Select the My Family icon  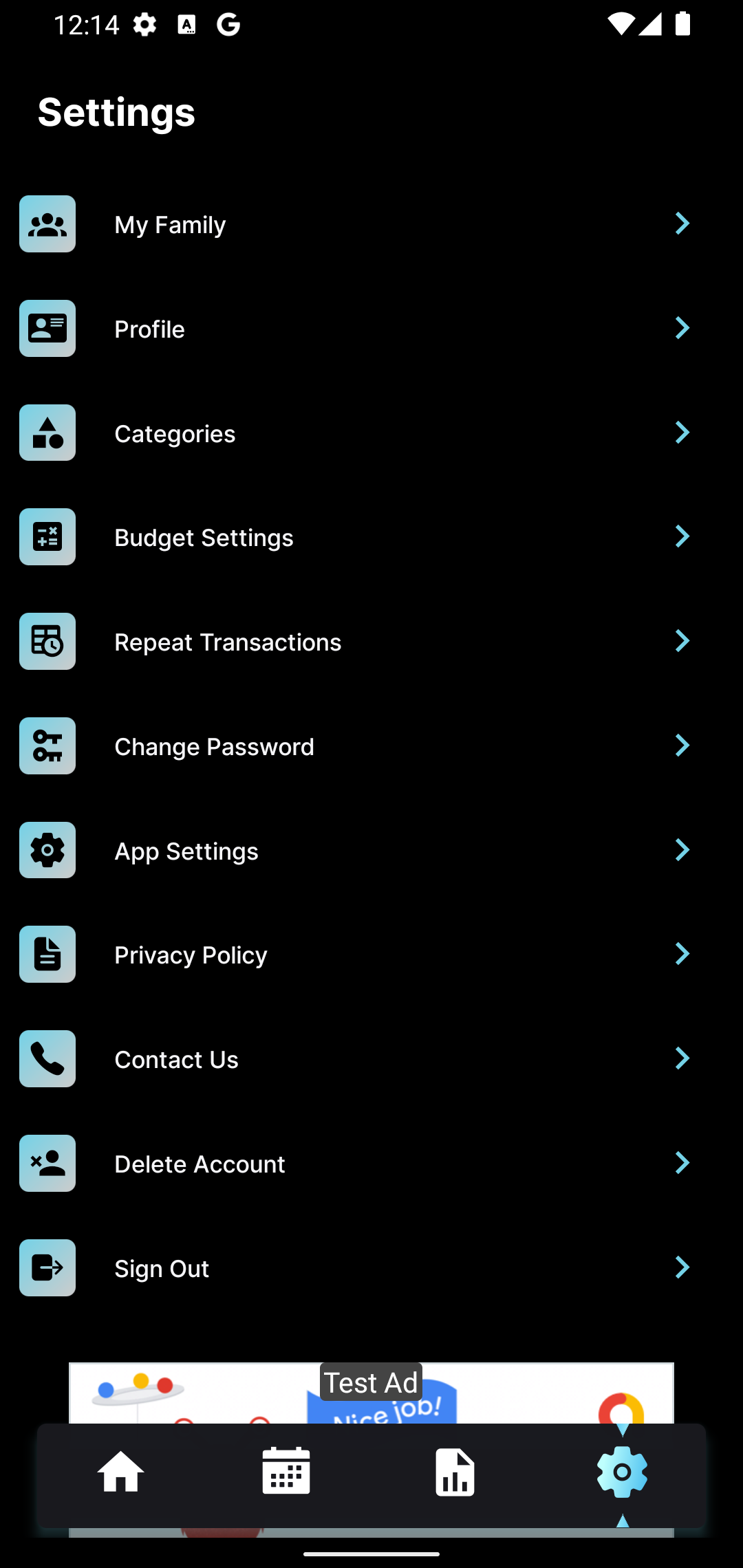point(47,224)
